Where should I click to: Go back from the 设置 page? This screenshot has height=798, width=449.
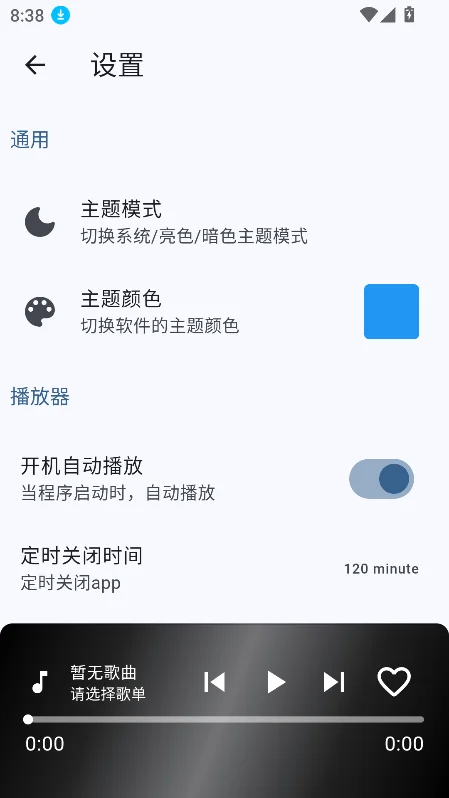point(35,65)
